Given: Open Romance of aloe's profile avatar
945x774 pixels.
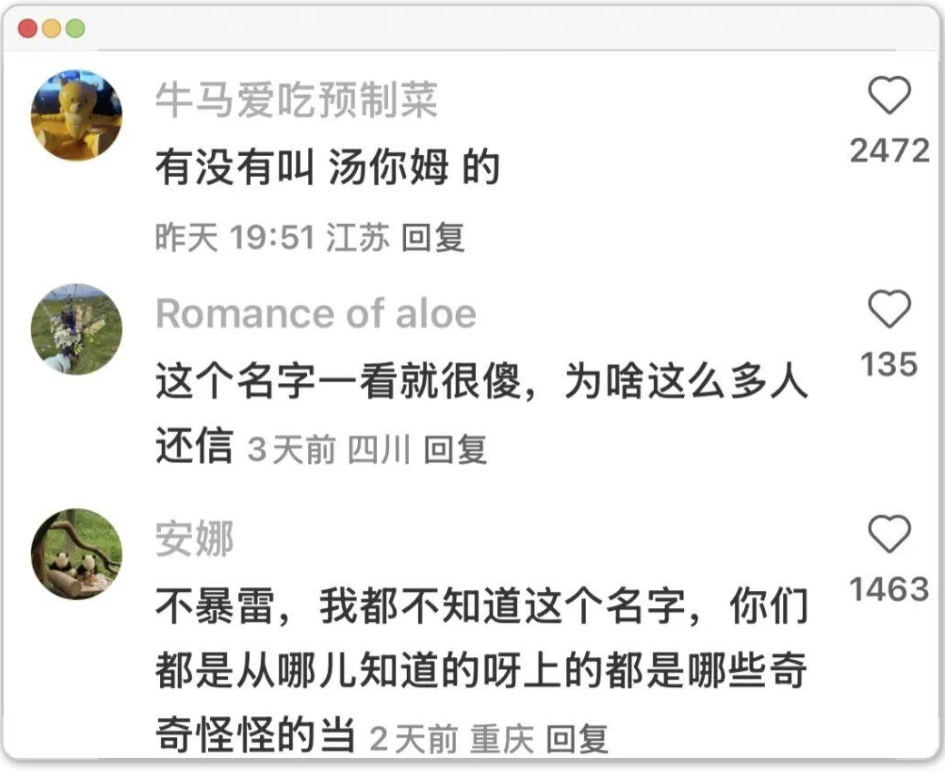Looking at the screenshot, I should [77, 329].
